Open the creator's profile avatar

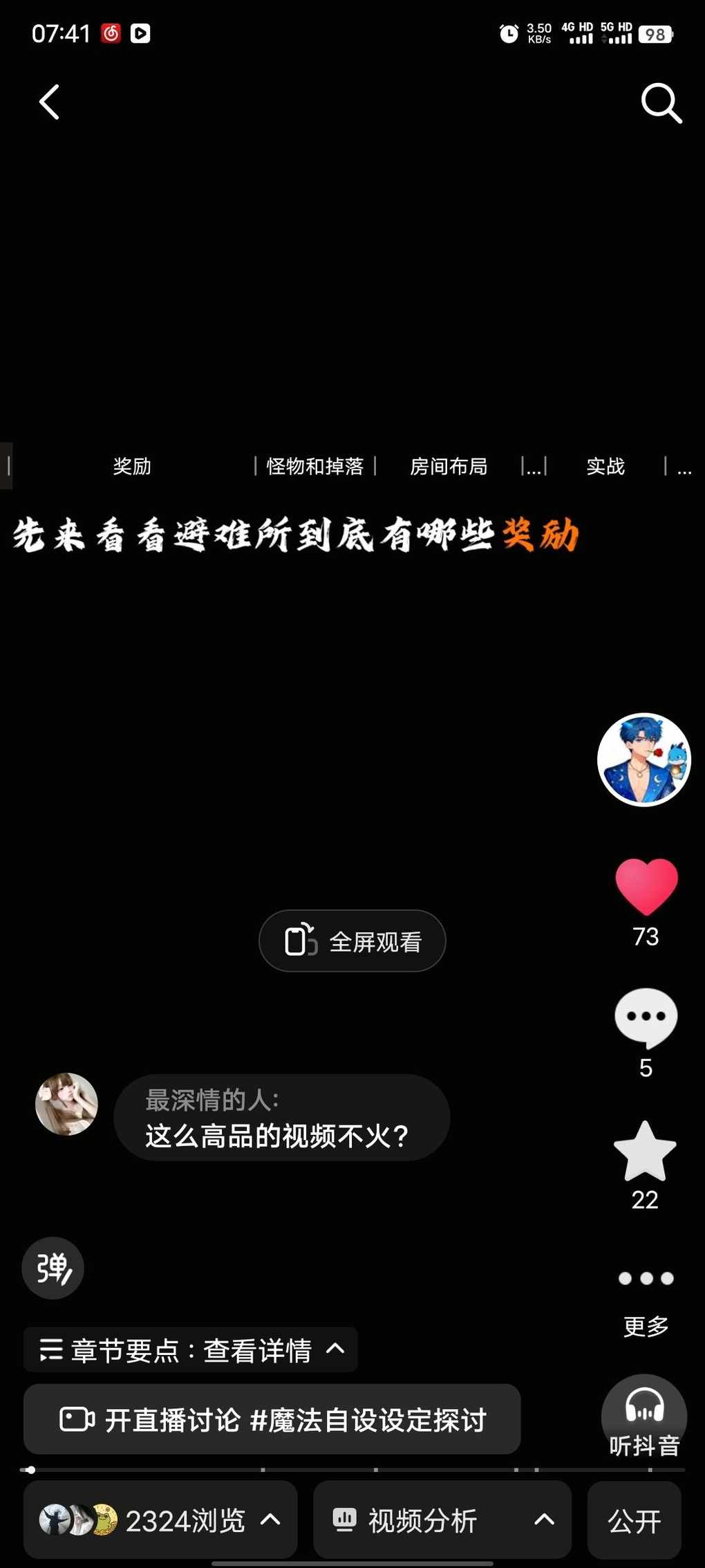[643, 759]
